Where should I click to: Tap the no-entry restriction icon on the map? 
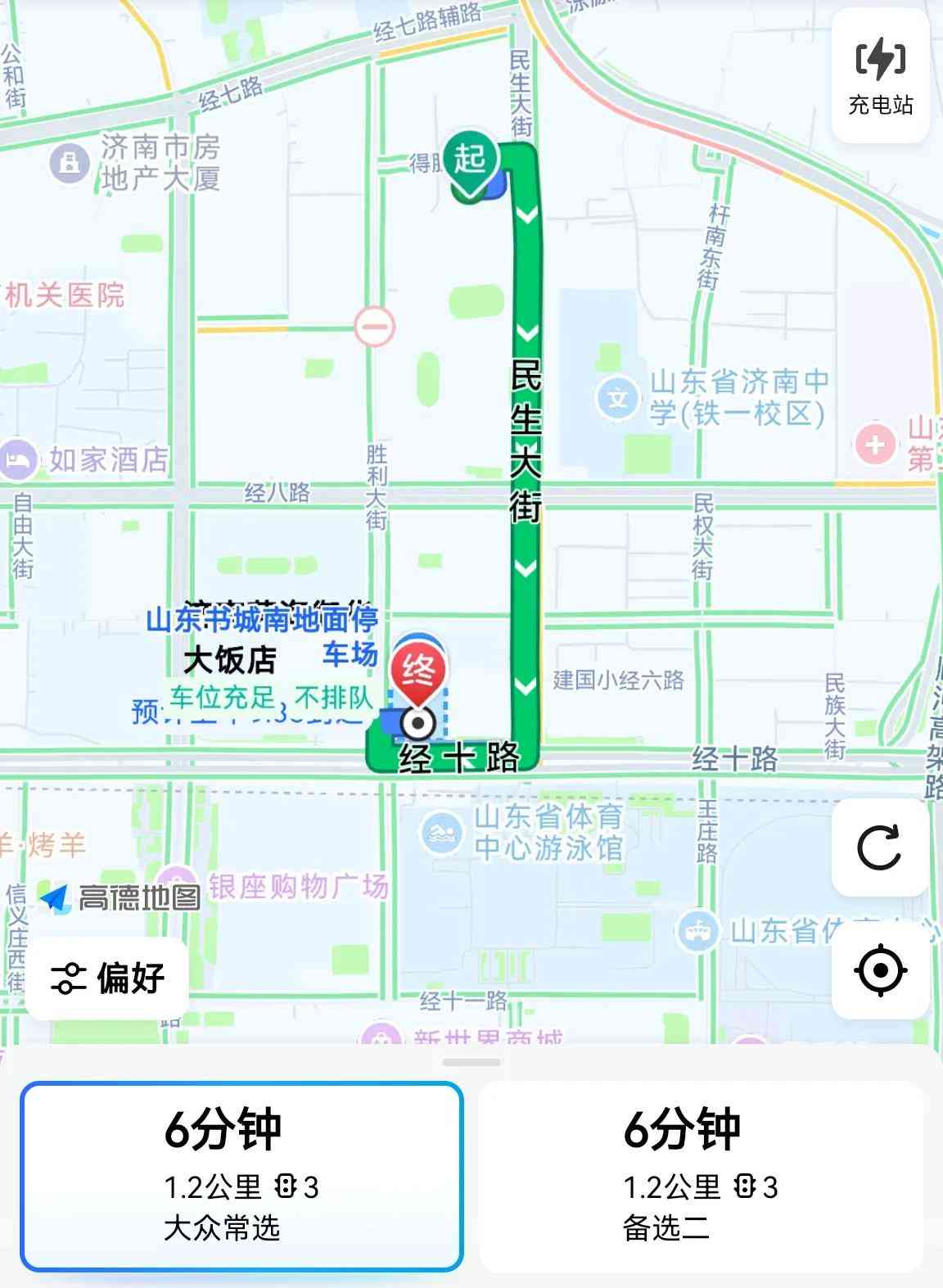[x=372, y=326]
